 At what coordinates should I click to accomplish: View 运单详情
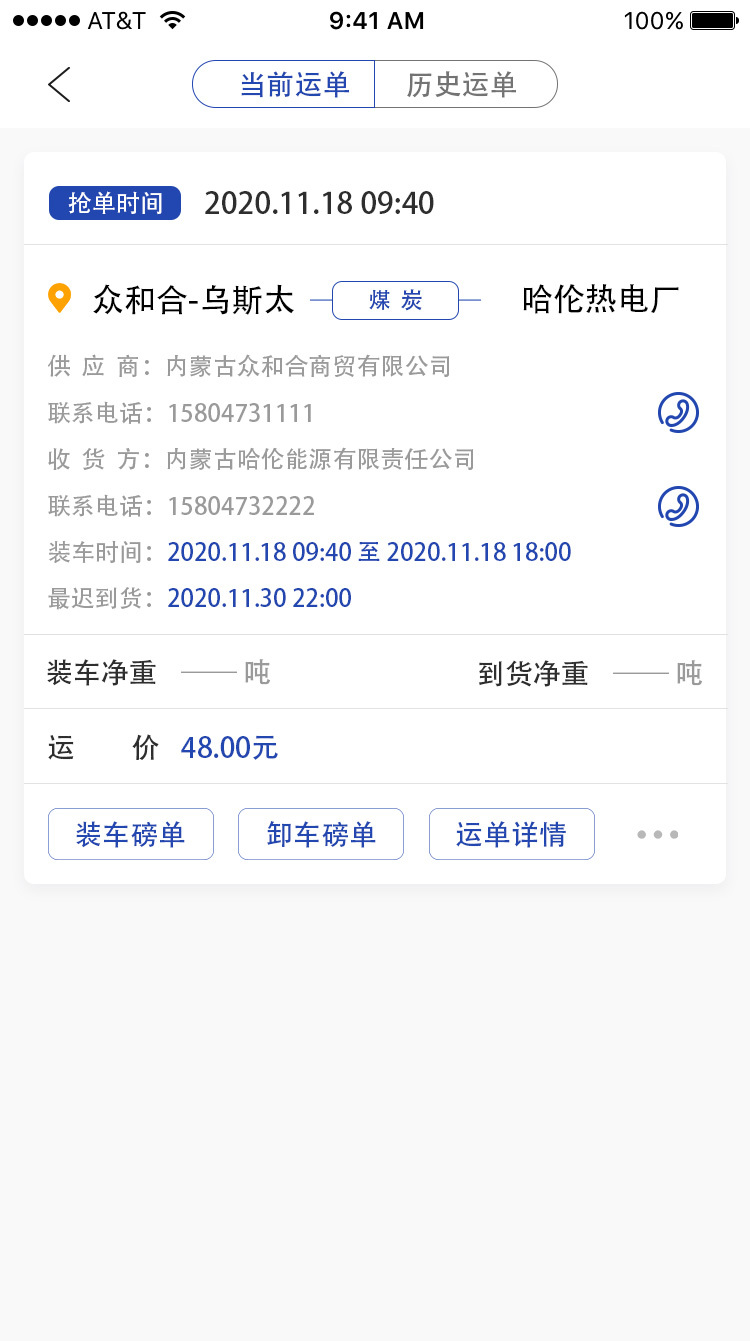click(512, 834)
